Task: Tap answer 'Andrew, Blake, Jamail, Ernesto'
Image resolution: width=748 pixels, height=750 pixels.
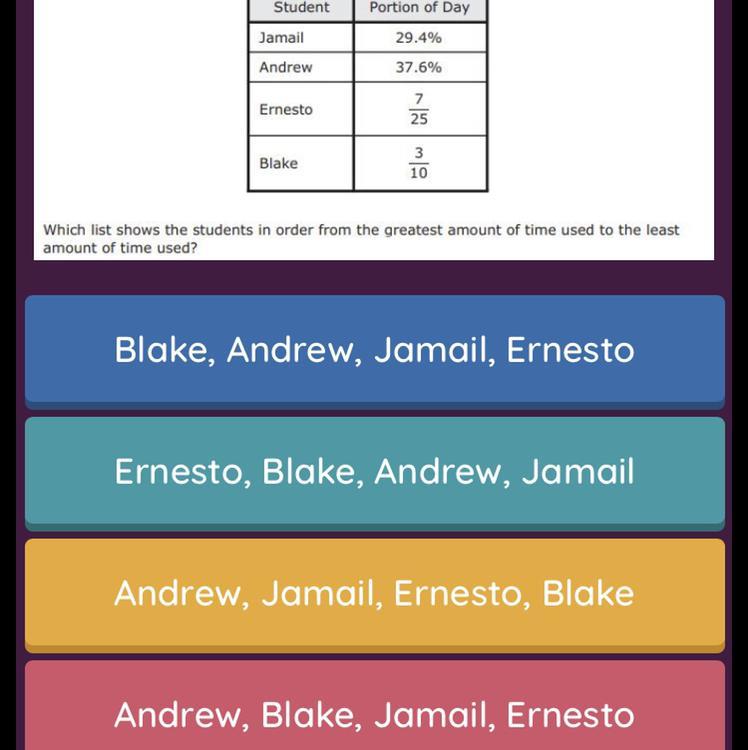Action: click(374, 712)
